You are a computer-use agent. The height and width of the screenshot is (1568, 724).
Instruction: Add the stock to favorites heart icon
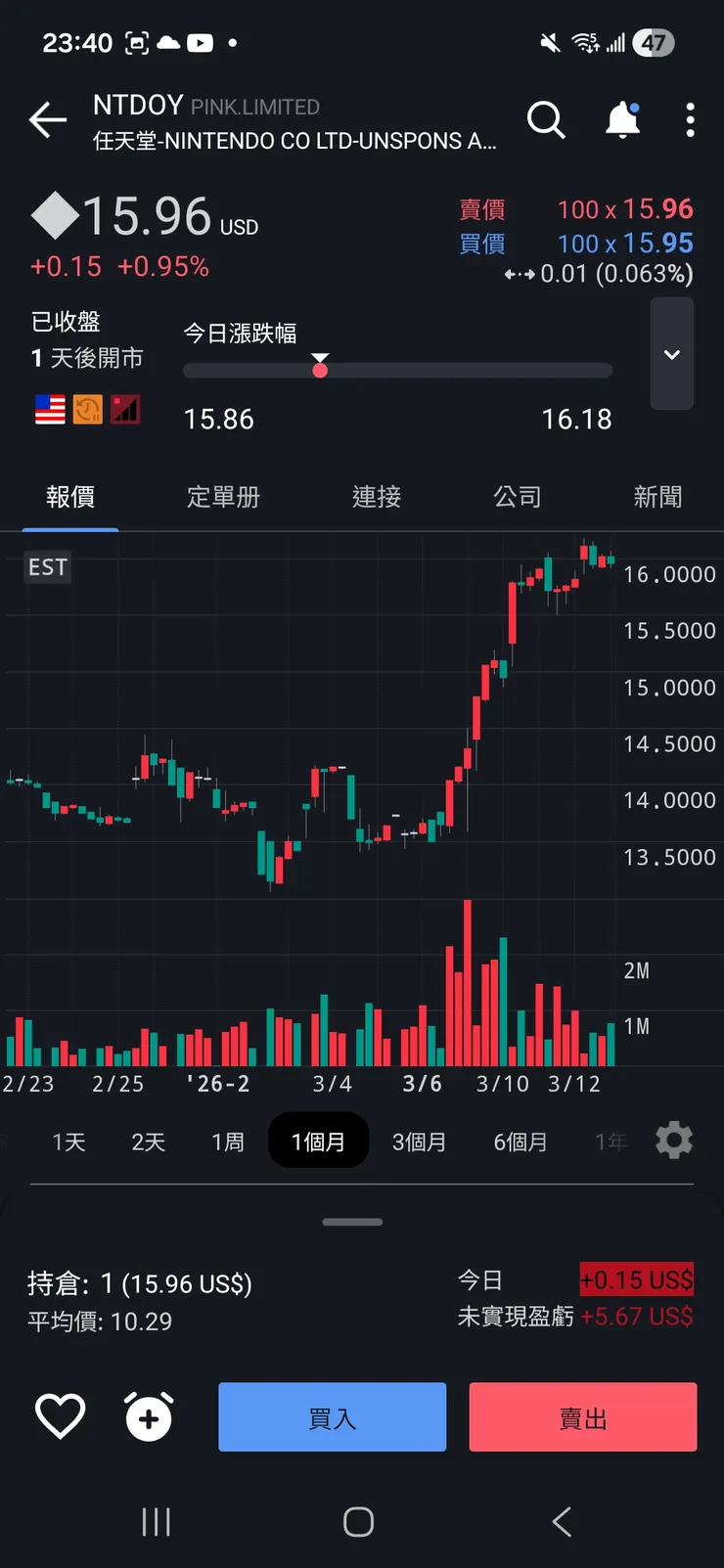pyautogui.click(x=61, y=1416)
